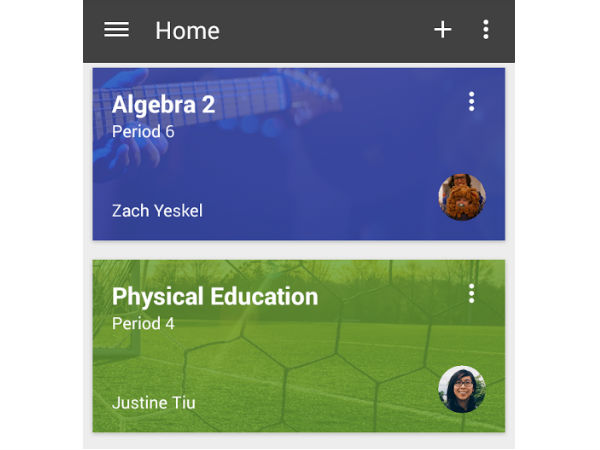Open the Physical Education card options menu
The image size is (600, 450).
(x=471, y=293)
